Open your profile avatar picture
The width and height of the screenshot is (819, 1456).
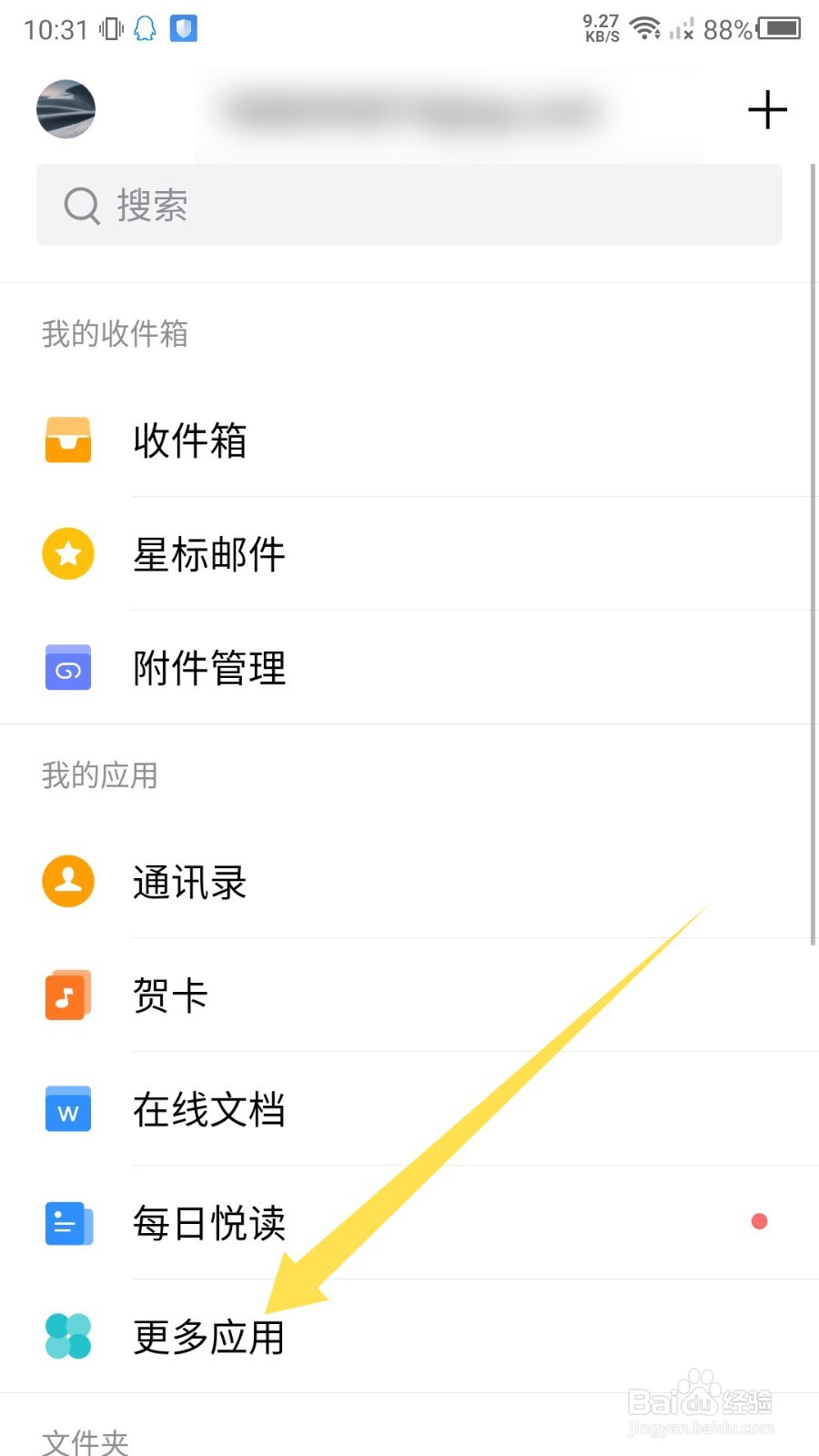[66, 109]
